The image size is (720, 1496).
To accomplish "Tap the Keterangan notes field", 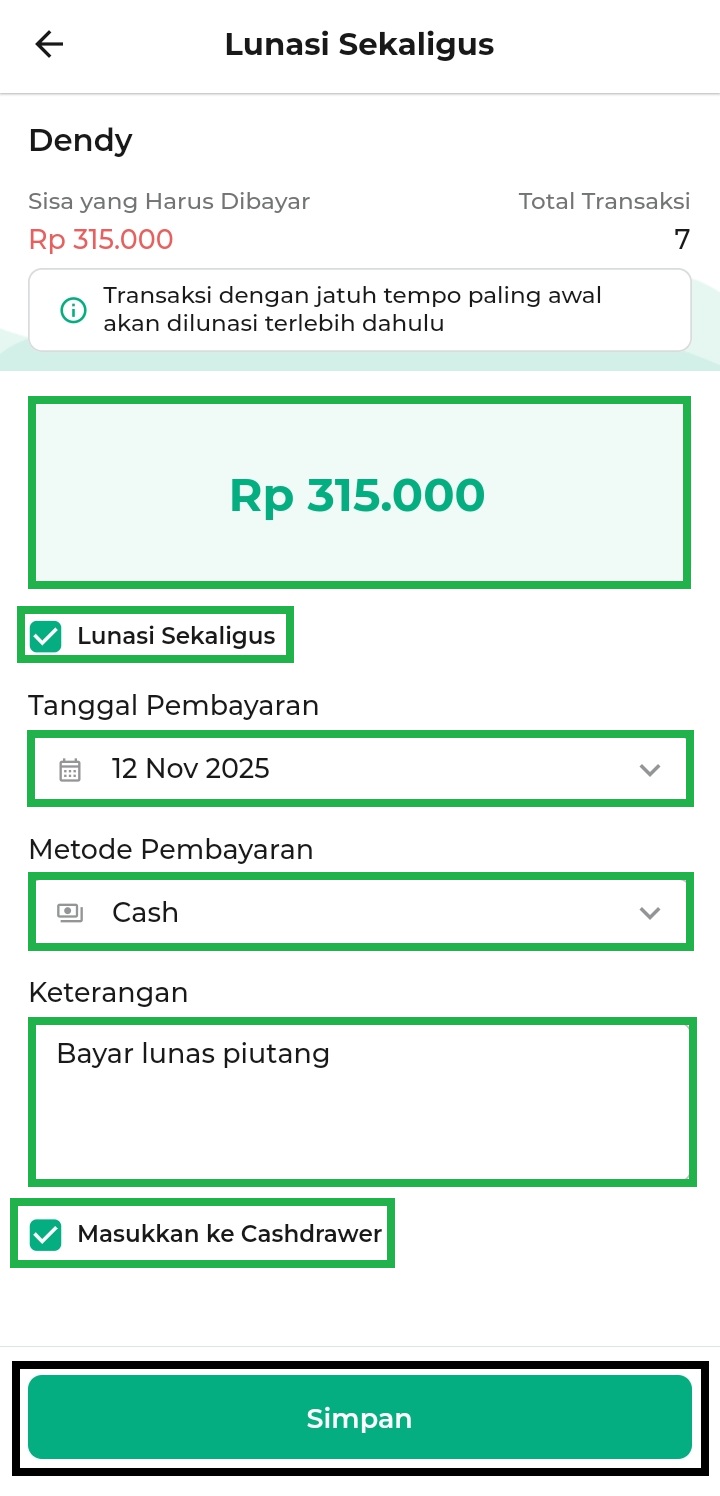I will (x=359, y=1100).
